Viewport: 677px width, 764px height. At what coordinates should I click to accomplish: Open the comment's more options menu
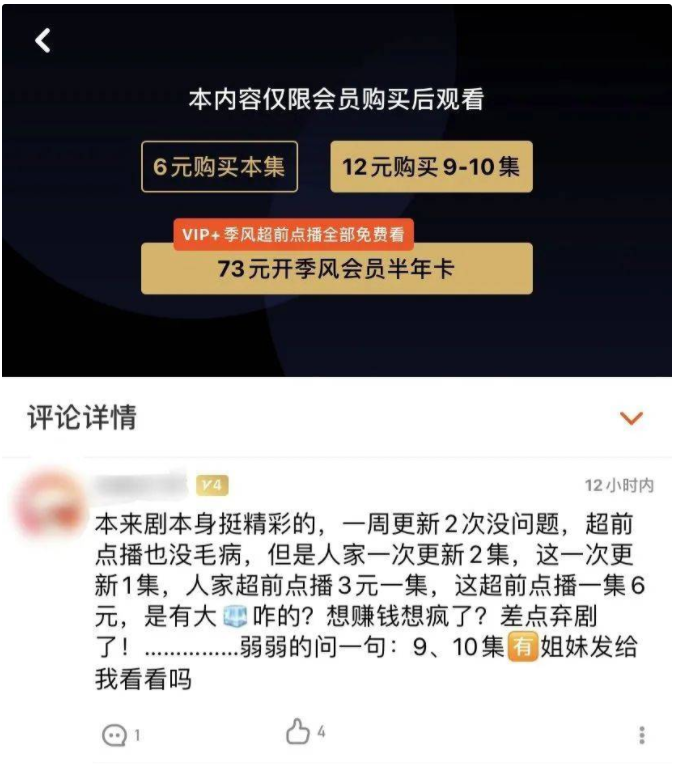pos(641,735)
